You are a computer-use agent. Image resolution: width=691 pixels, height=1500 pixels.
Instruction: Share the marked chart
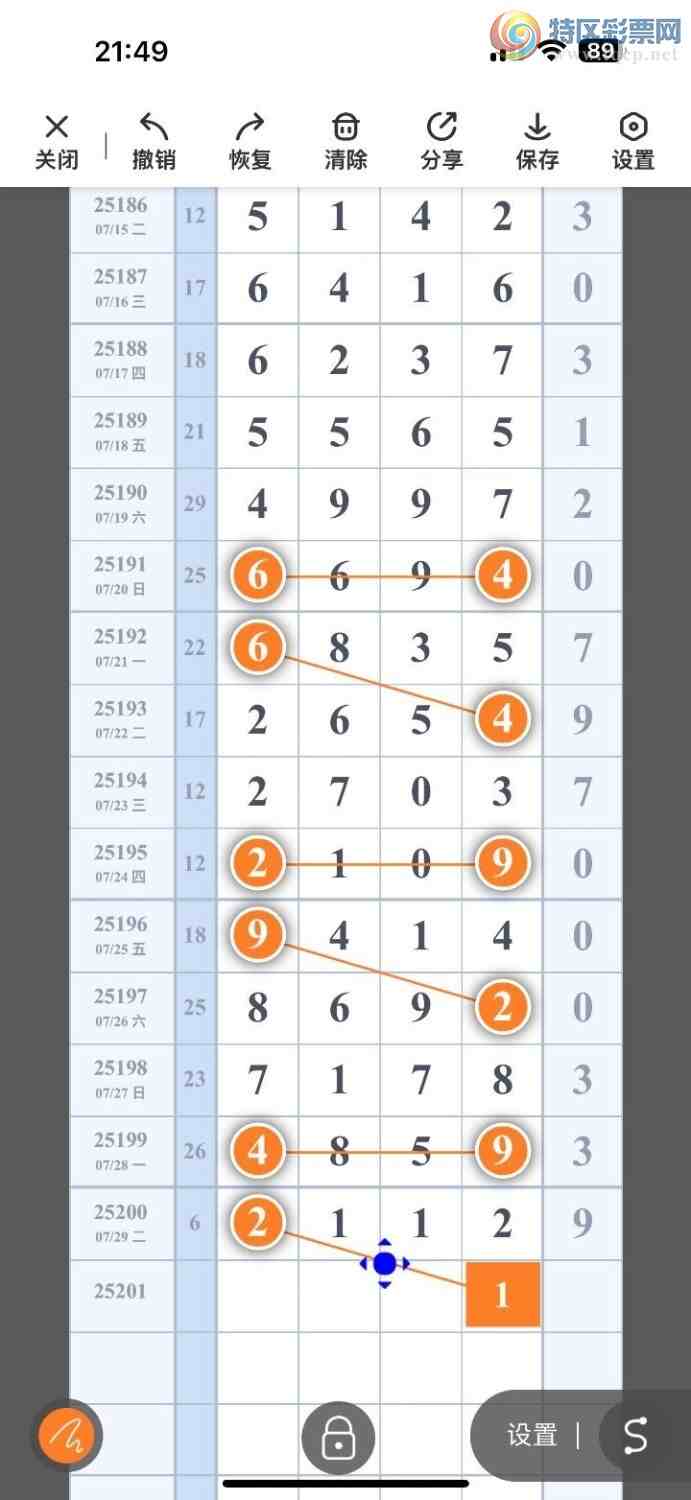pos(441,141)
